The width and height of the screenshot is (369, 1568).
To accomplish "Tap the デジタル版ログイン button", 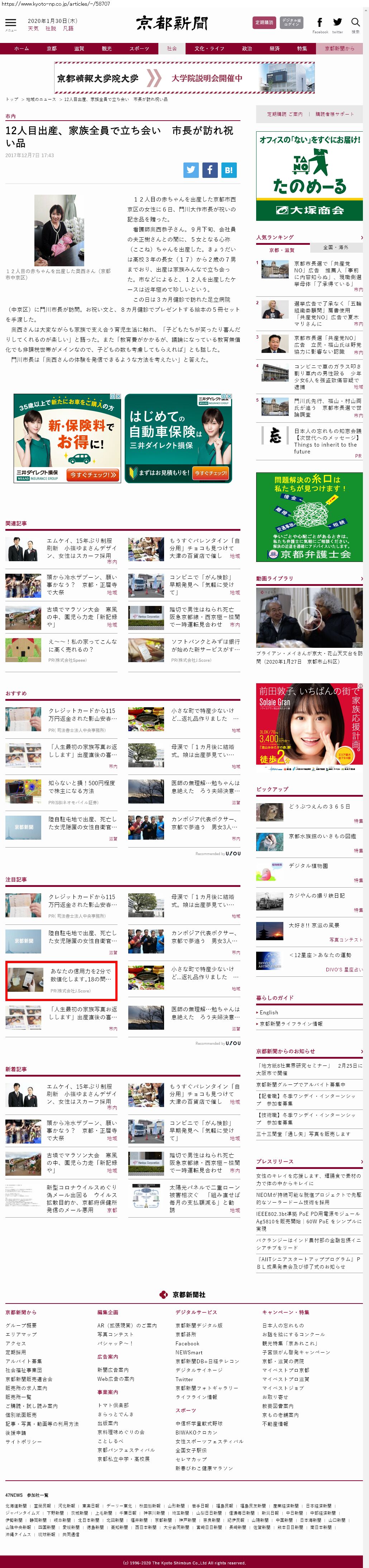I will point(291,23).
